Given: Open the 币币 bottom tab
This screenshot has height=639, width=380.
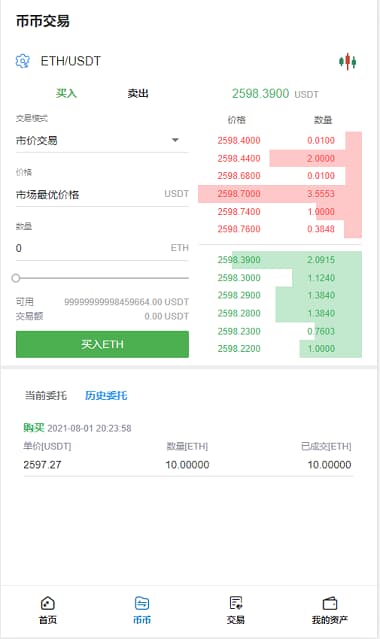Looking at the screenshot, I should [142, 610].
